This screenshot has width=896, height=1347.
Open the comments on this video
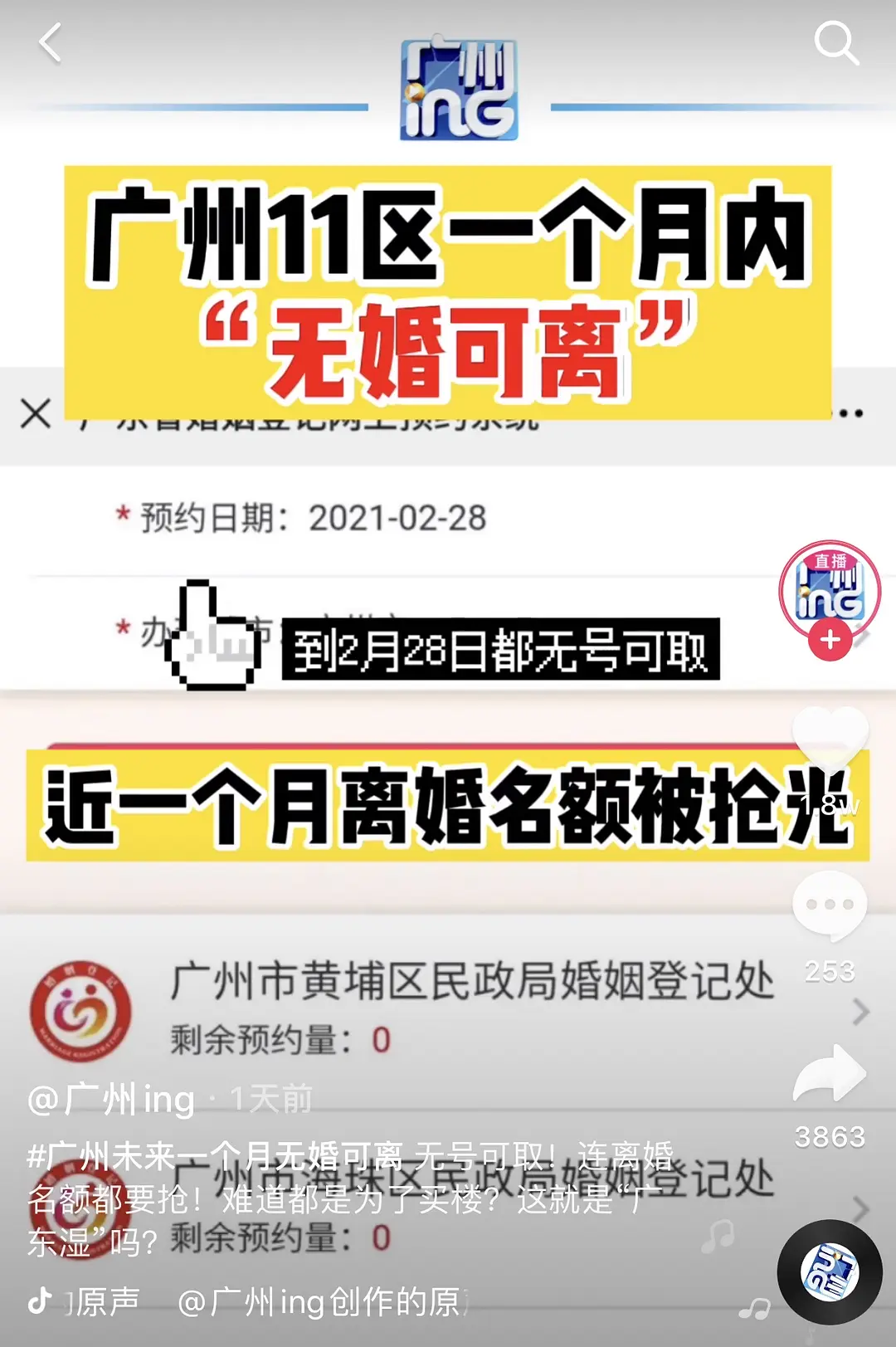click(830, 906)
